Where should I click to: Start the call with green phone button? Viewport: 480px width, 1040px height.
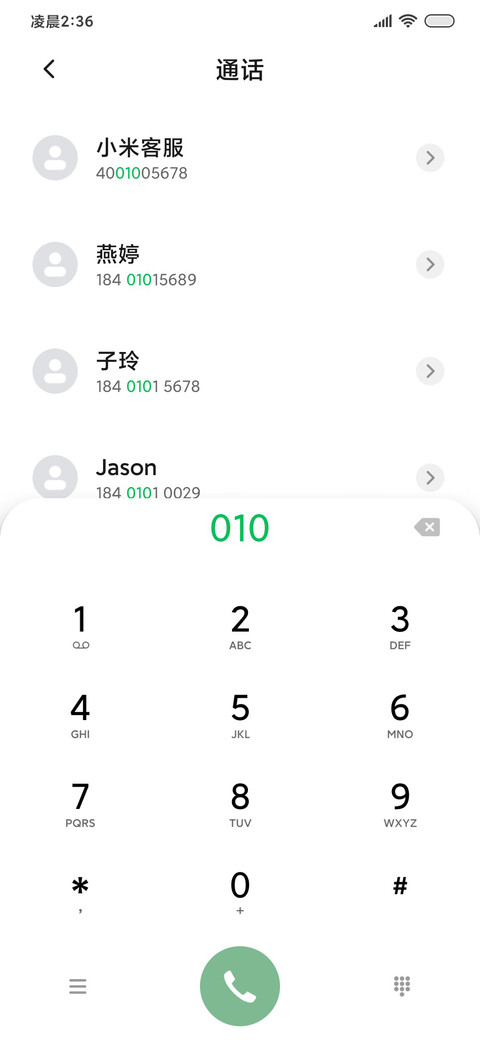point(240,986)
